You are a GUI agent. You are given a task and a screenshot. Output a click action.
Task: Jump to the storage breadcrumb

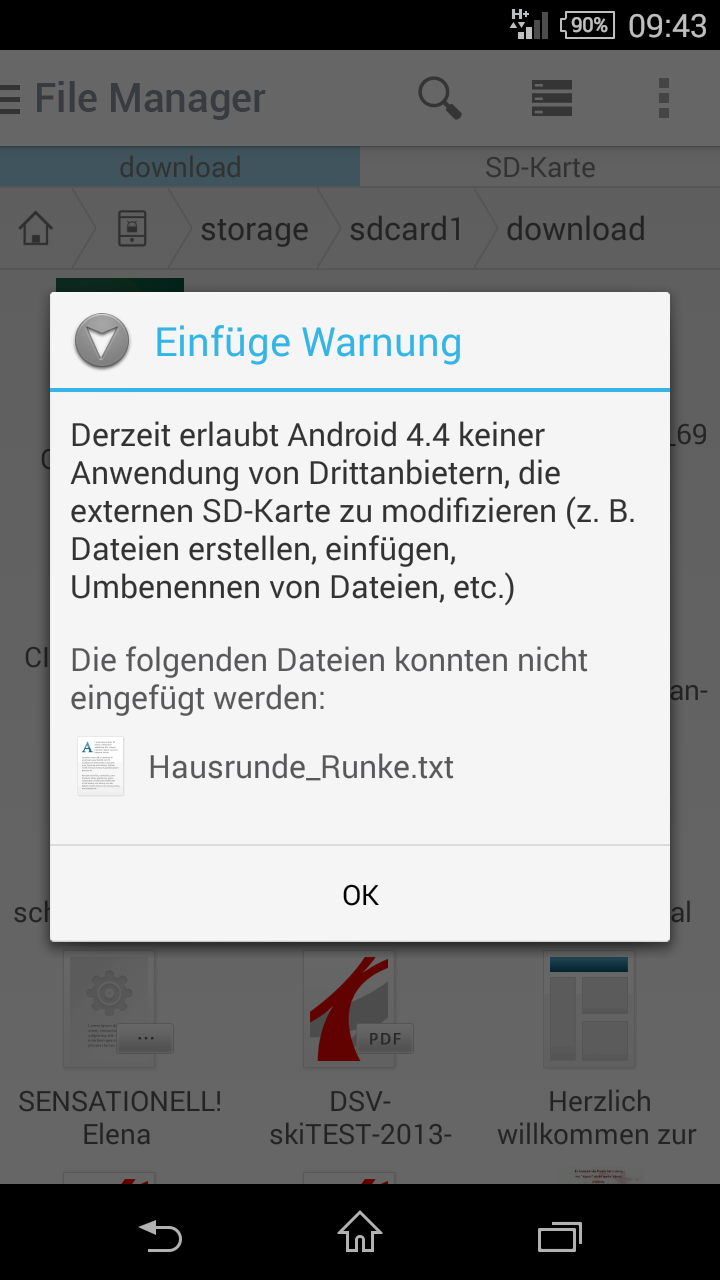[x=254, y=229]
